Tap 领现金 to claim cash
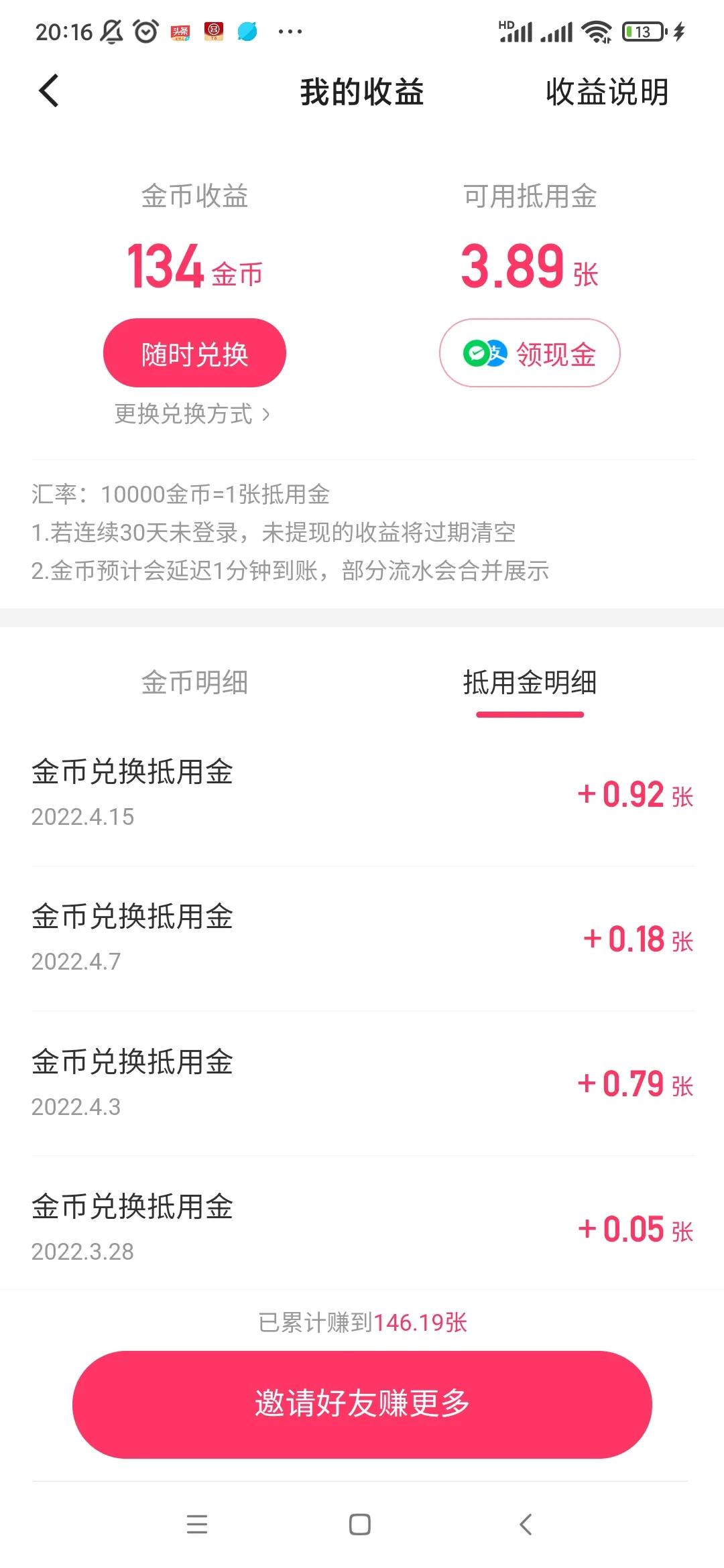The height and width of the screenshot is (1568, 724). click(530, 353)
